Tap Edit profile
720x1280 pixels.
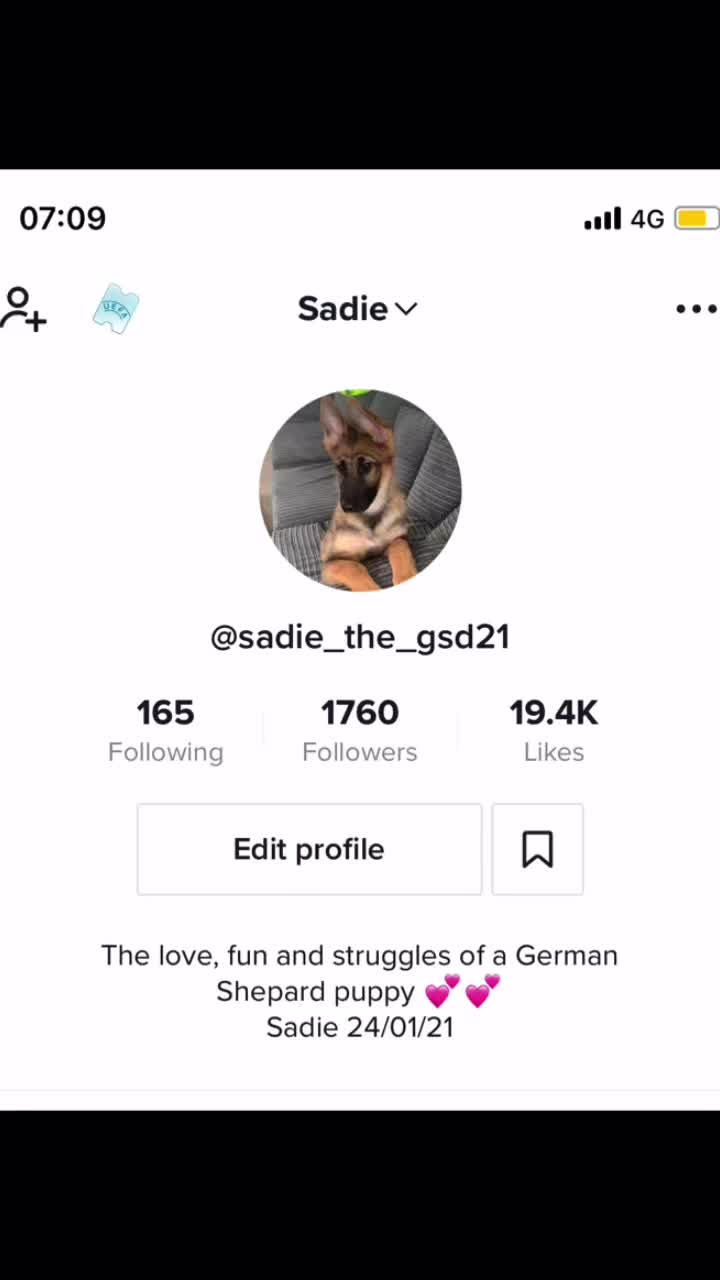pos(309,849)
